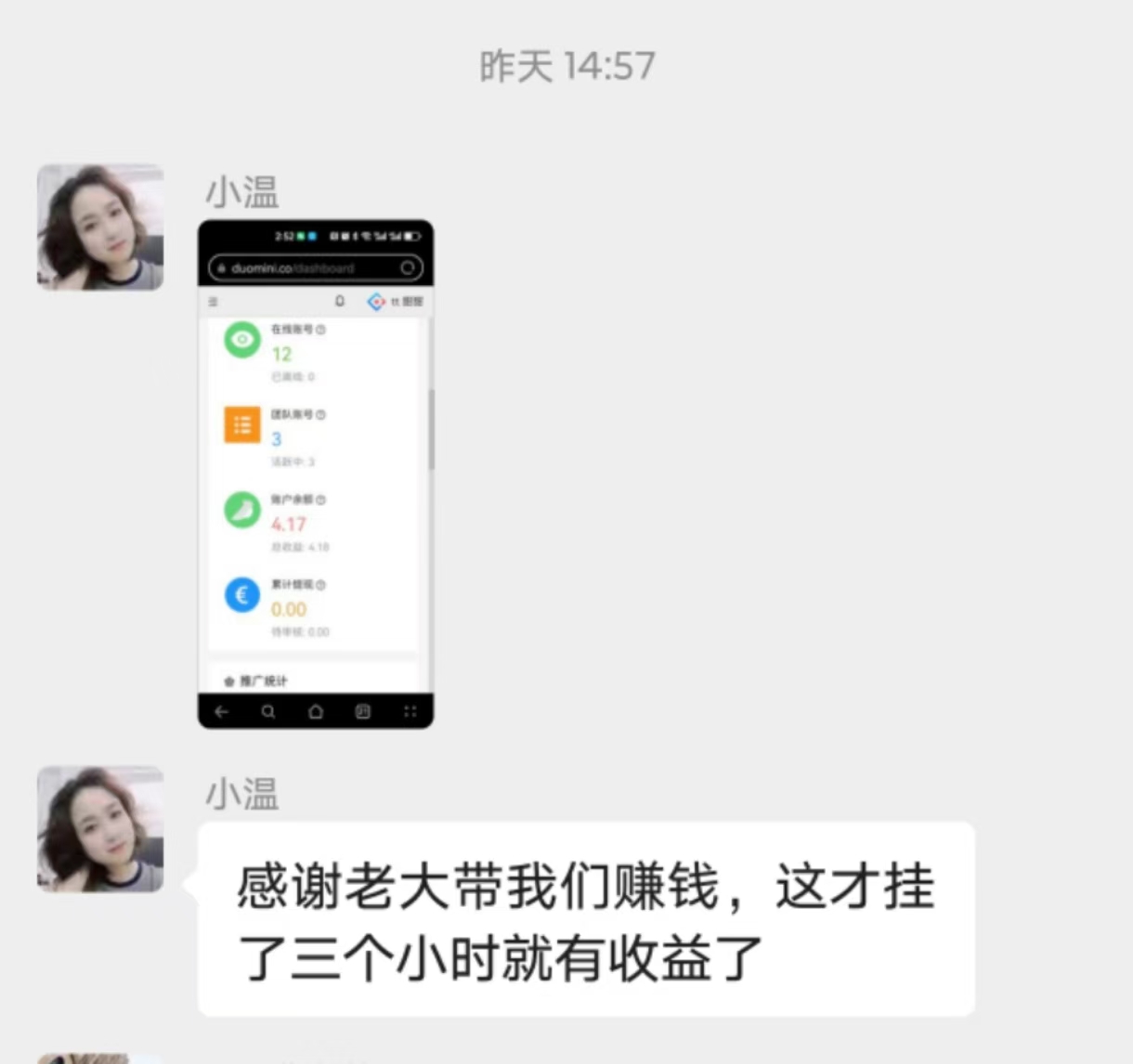Open 小温's avatar beside the image message
Image resolution: width=1133 pixels, height=1064 pixels.
tap(100, 227)
